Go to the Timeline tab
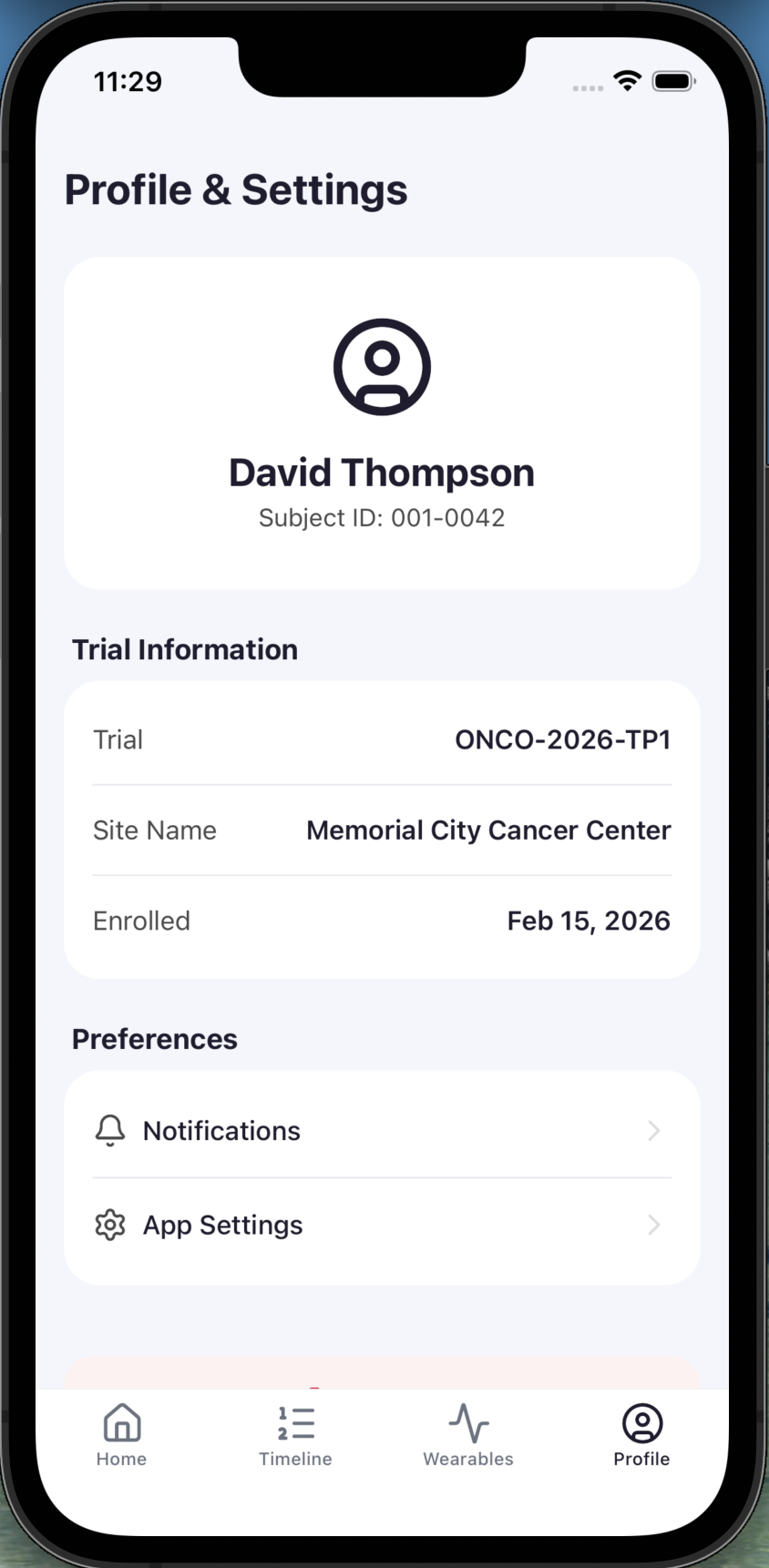Viewport: 769px width, 1568px height. coord(295,1435)
